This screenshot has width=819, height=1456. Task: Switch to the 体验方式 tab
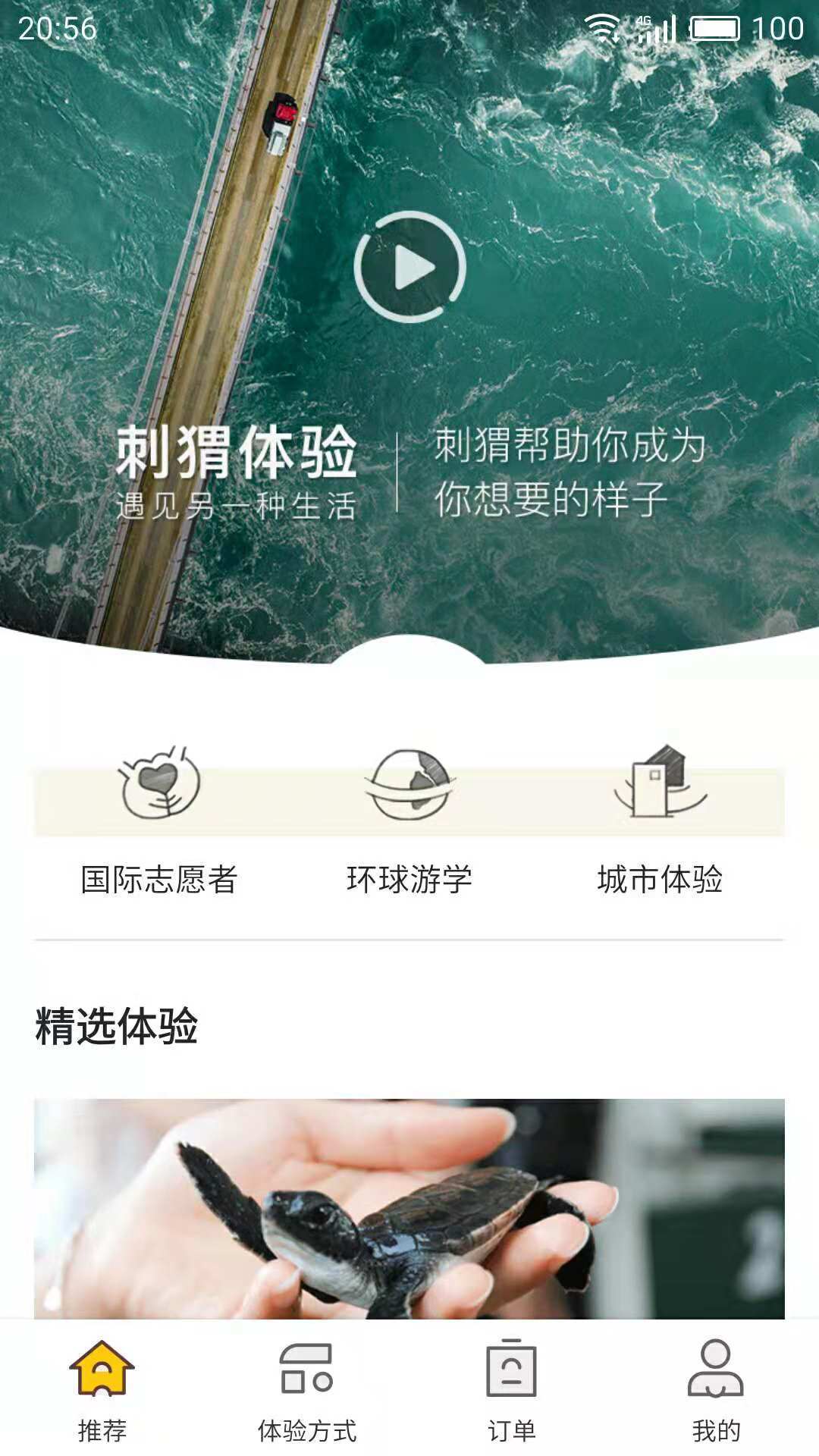point(307,1389)
